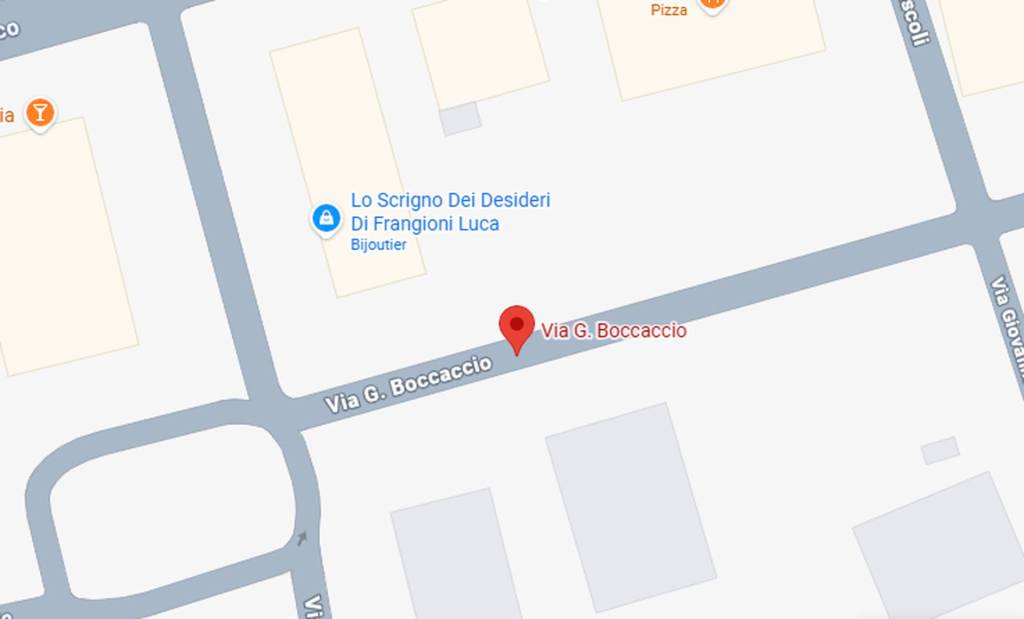Image resolution: width=1024 pixels, height=619 pixels.
Task: Tap the red Via G. Boccaccio pin
Action: coord(517,327)
